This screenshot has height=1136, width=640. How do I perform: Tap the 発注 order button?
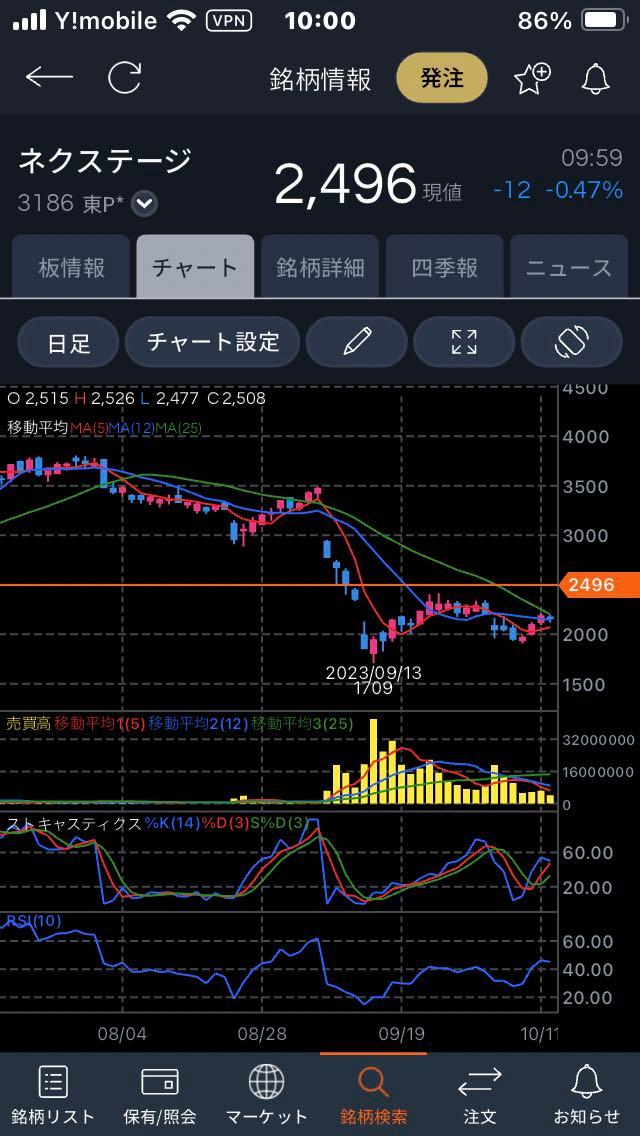coord(441,78)
